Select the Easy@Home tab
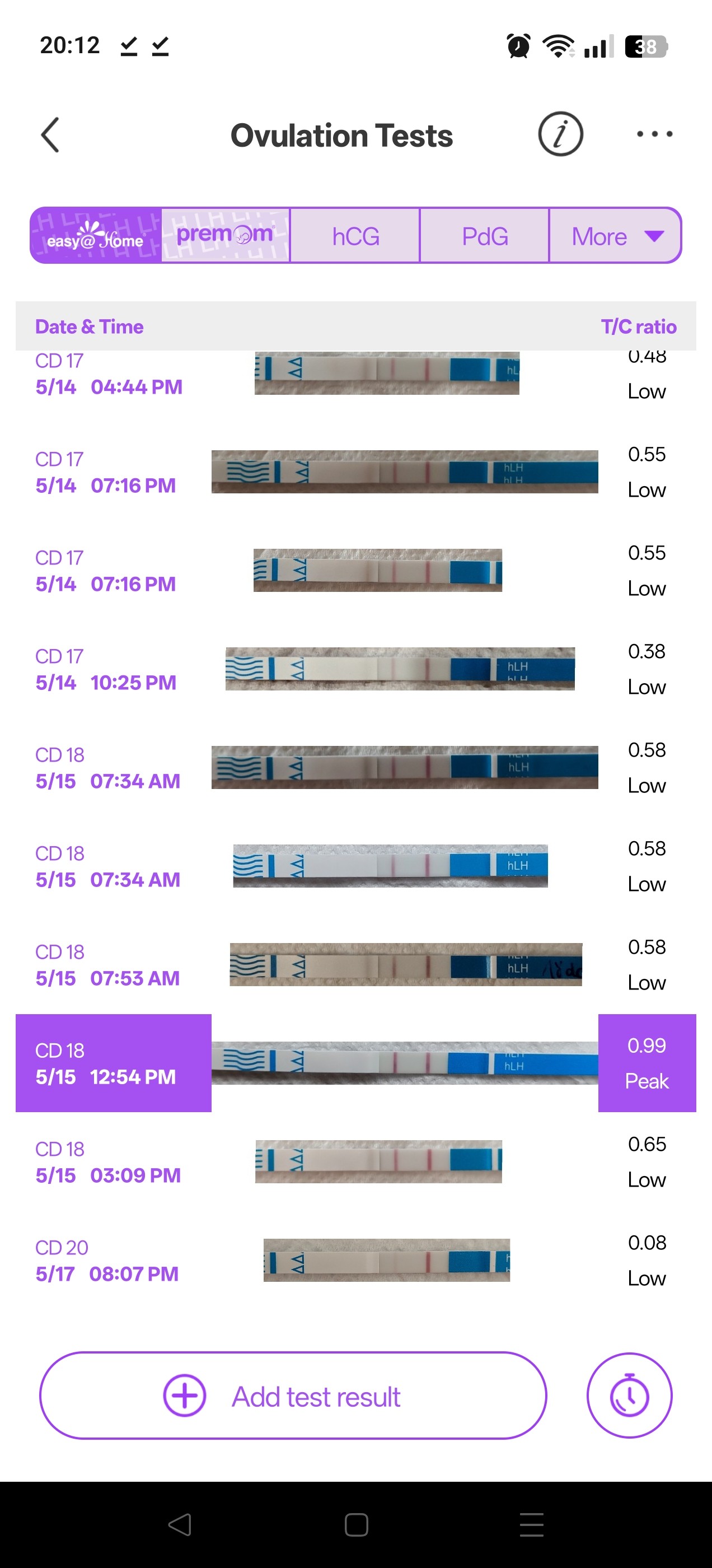Viewport: 712px width, 1568px height. [x=96, y=236]
